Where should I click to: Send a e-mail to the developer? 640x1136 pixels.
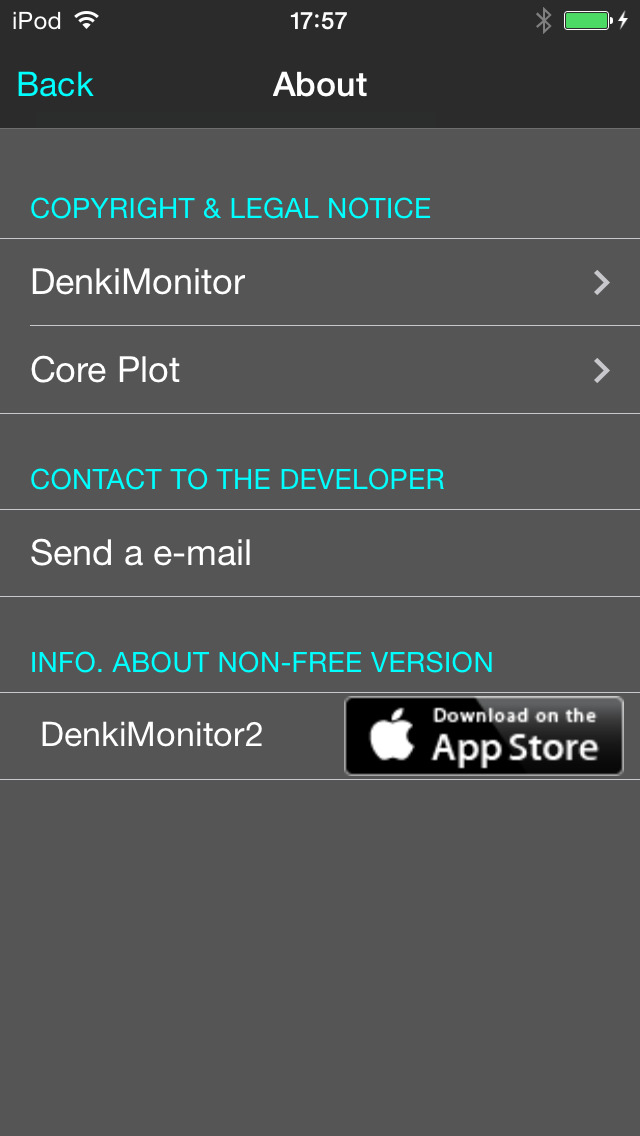(x=320, y=554)
